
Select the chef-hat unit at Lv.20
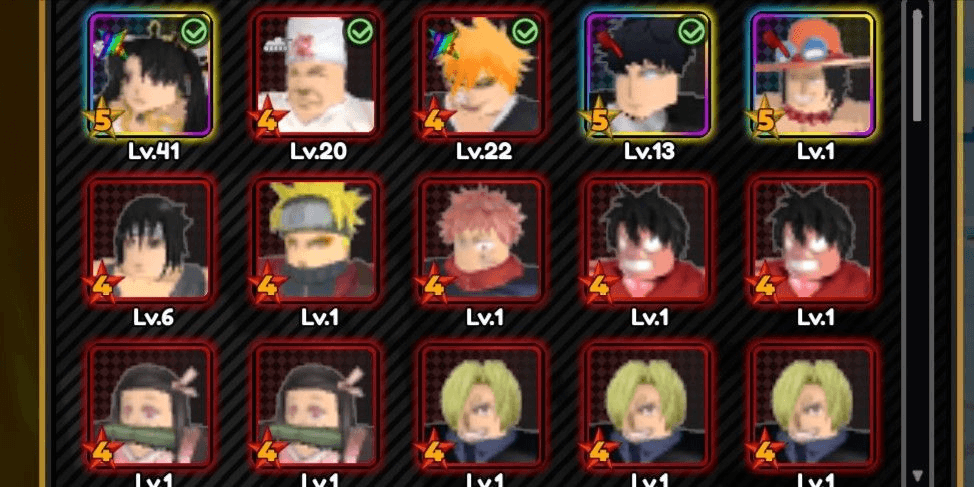tap(316, 75)
